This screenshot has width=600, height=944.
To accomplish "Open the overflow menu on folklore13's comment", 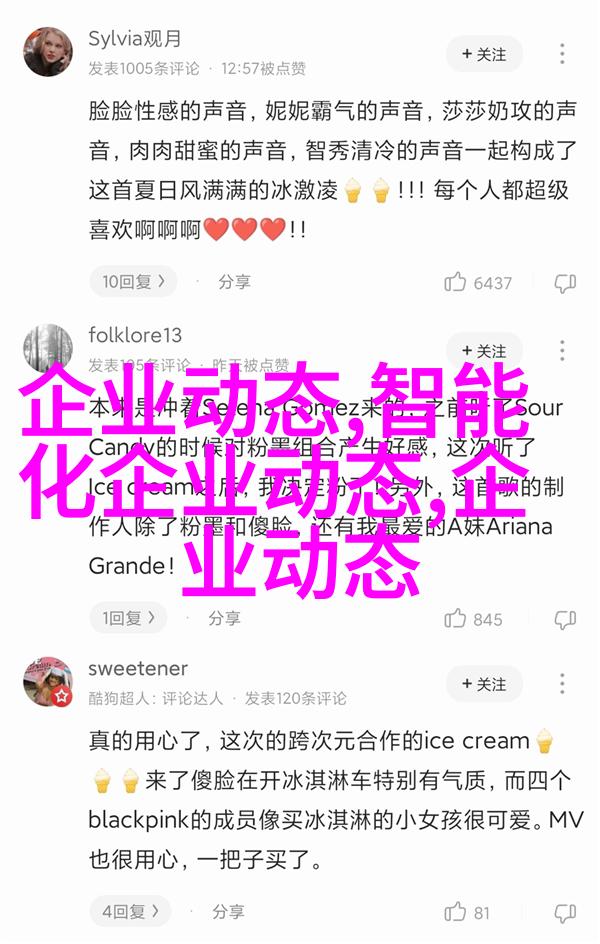I will [564, 351].
